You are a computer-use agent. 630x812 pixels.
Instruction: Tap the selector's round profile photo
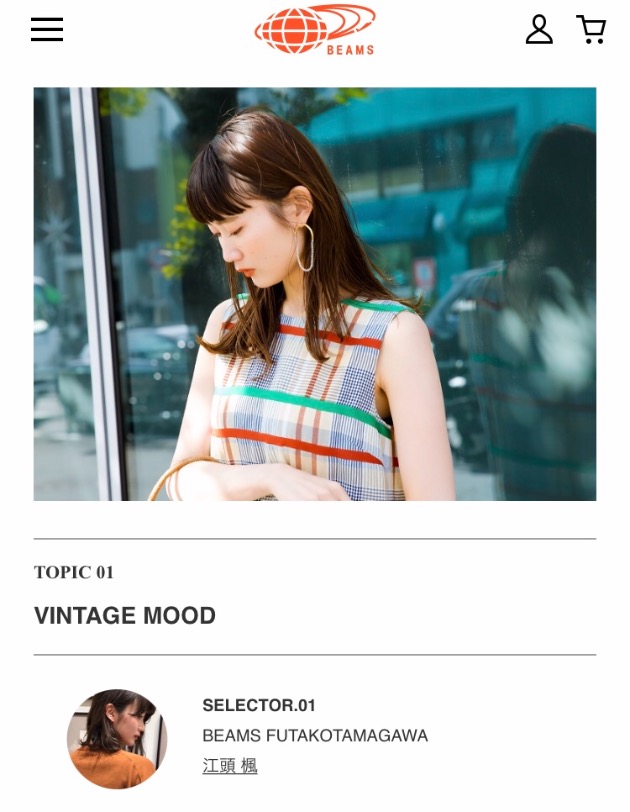(x=117, y=738)
